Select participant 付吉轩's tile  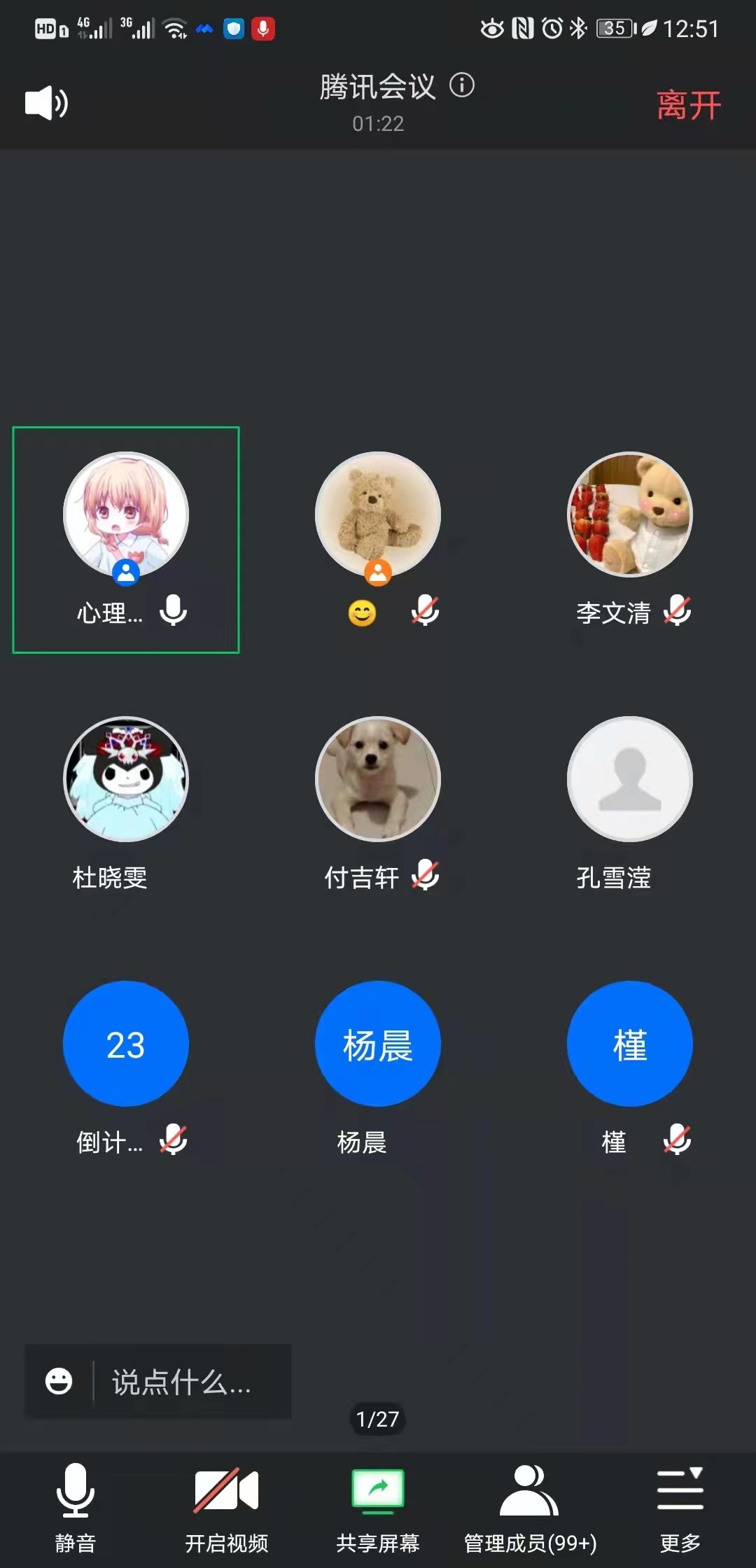pyautogui.click(x=378, y=780)
